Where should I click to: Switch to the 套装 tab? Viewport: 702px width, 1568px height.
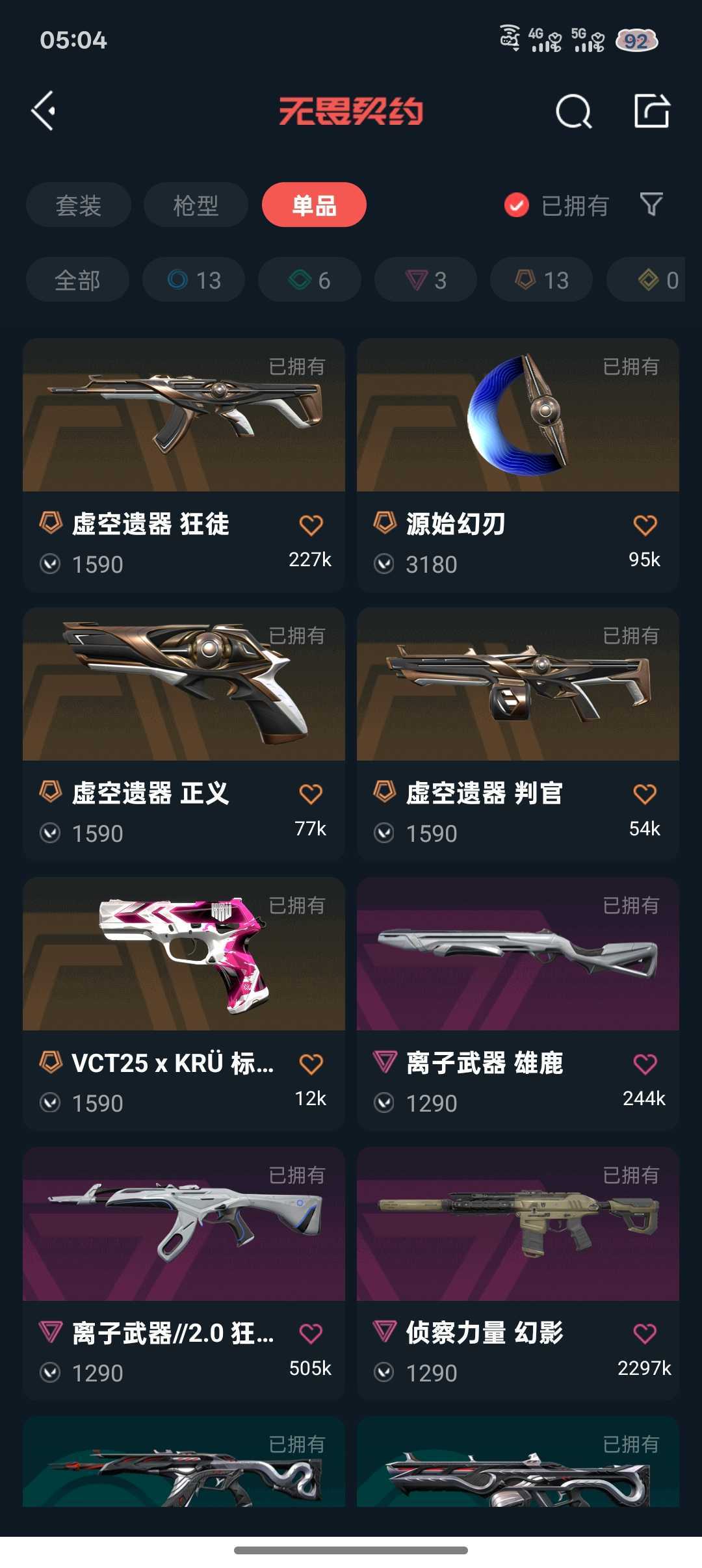pos(79,205)
